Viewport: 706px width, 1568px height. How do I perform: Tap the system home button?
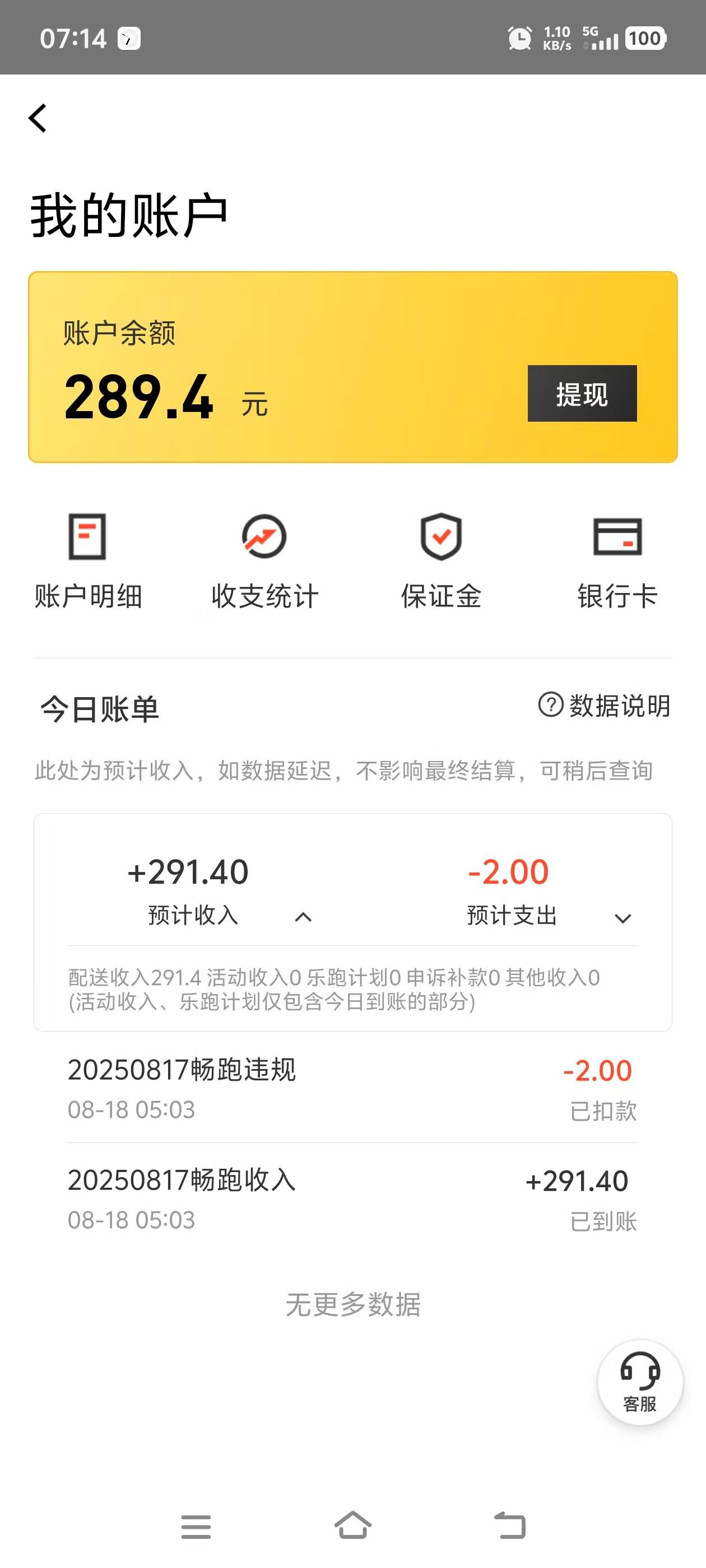352,1525
